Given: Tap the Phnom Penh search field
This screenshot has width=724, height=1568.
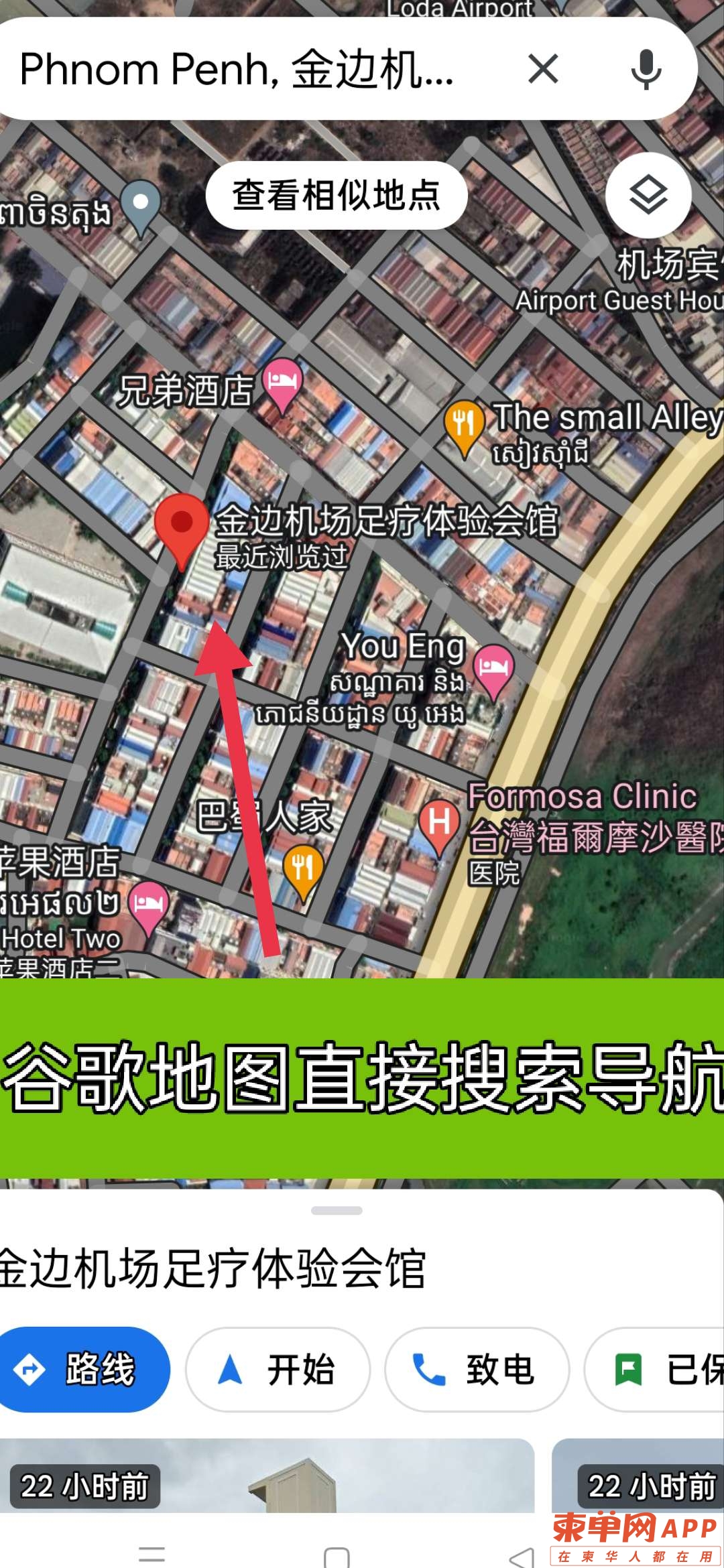Looking at the screenshot, I should click(x=241, y=69).
